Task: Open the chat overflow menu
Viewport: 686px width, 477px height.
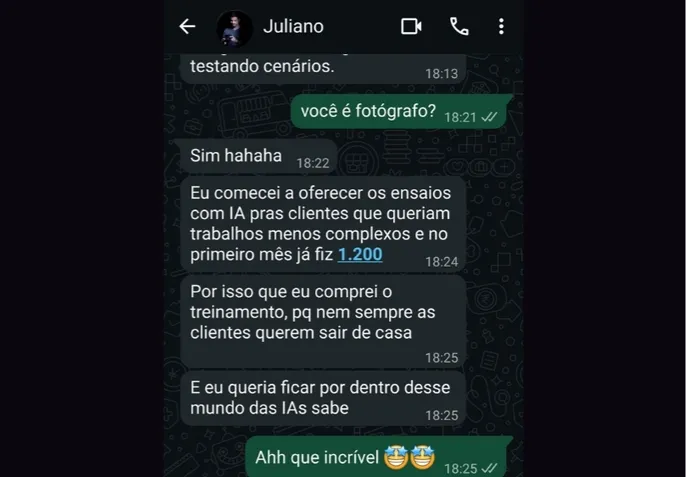Action: click(x=501, y=27)
